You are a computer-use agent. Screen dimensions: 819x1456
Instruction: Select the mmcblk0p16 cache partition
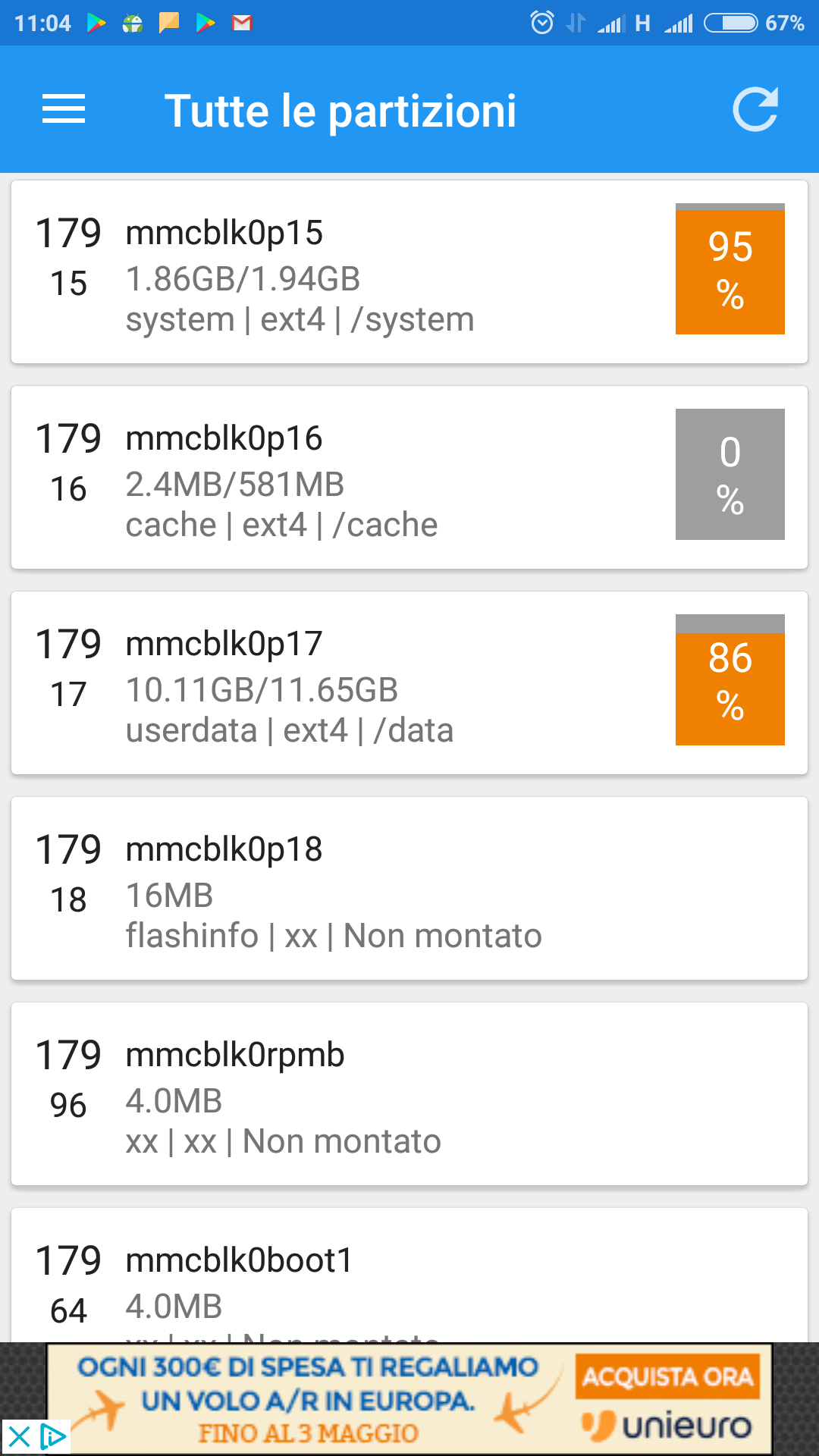(409, 478)
